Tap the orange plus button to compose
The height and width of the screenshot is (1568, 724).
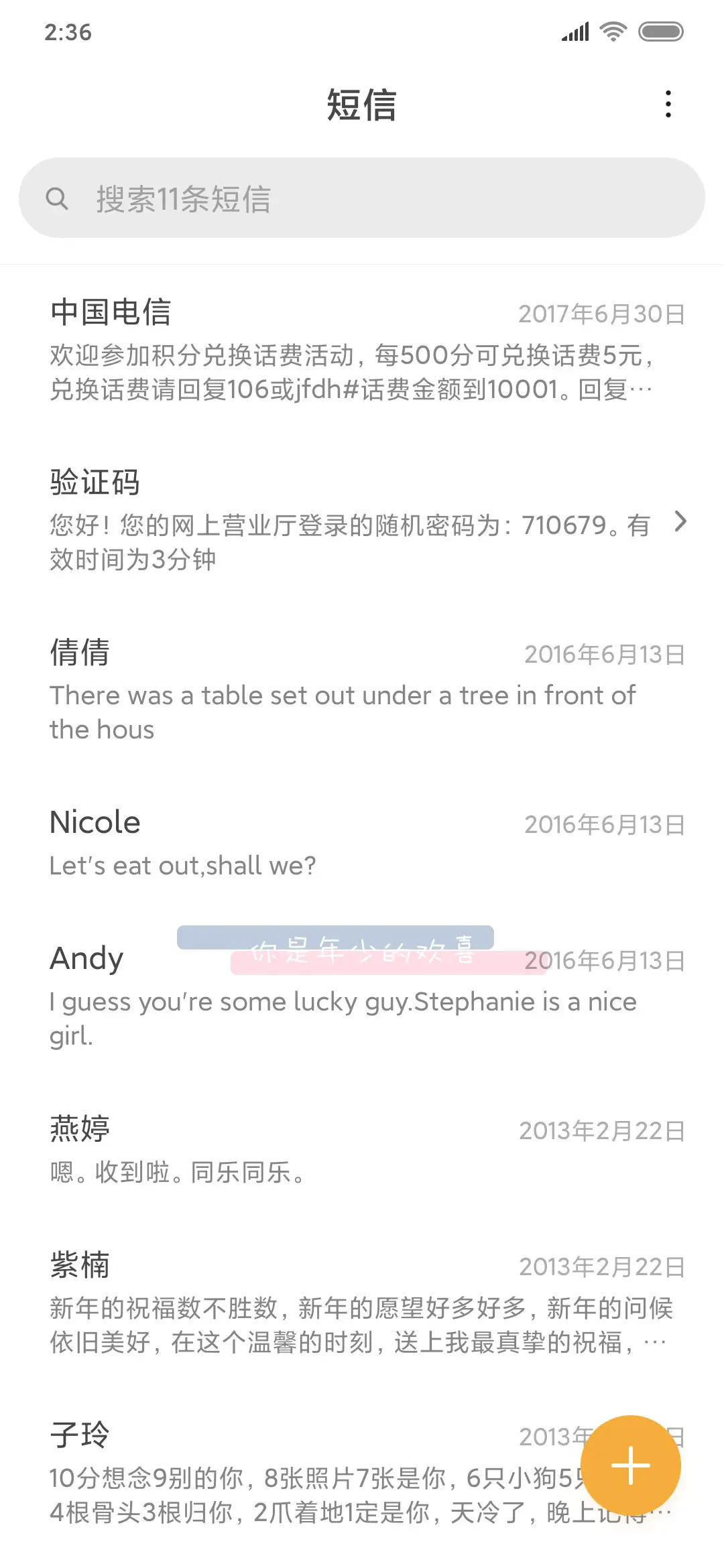pyautogui.click(x=631, y=1464)
